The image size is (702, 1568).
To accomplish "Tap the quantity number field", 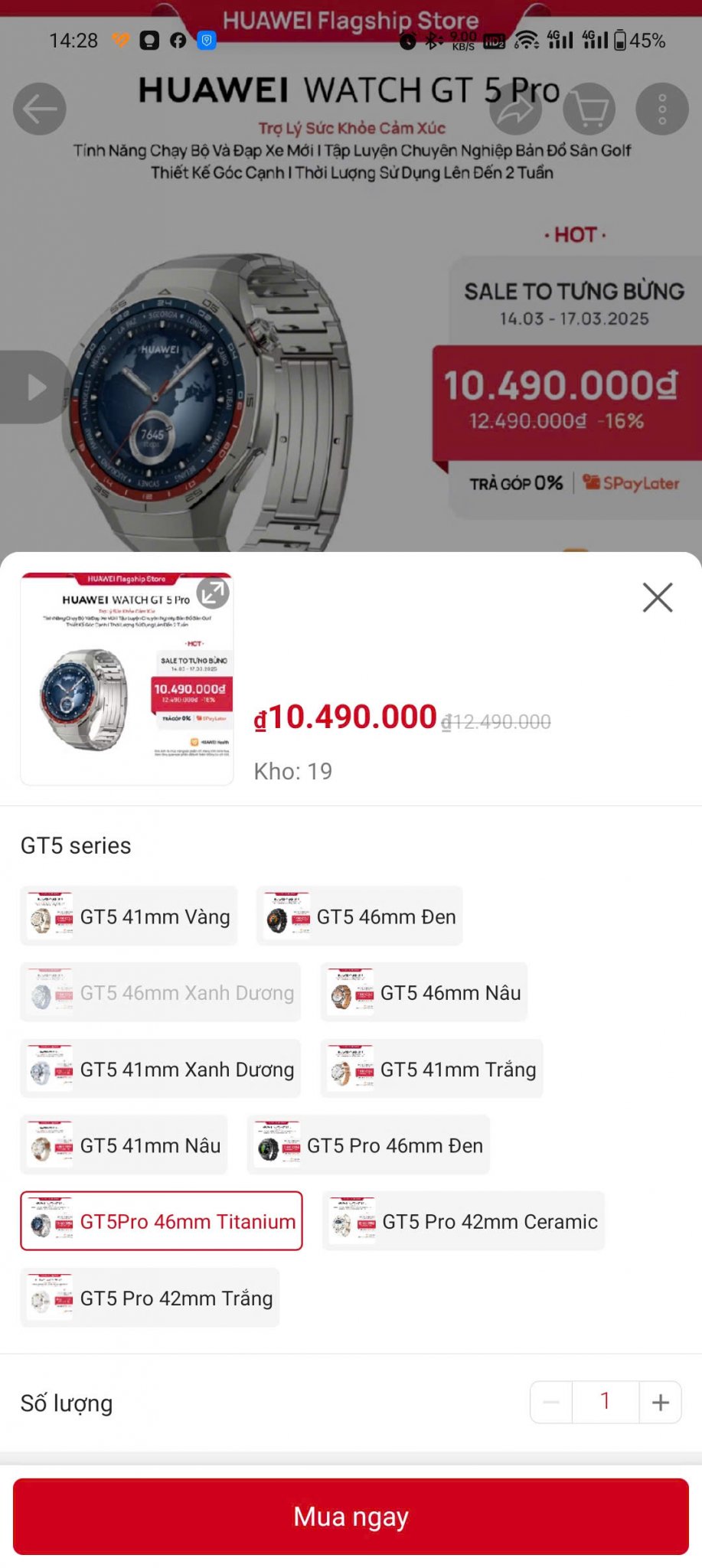I will click(x=605, y=1402).
